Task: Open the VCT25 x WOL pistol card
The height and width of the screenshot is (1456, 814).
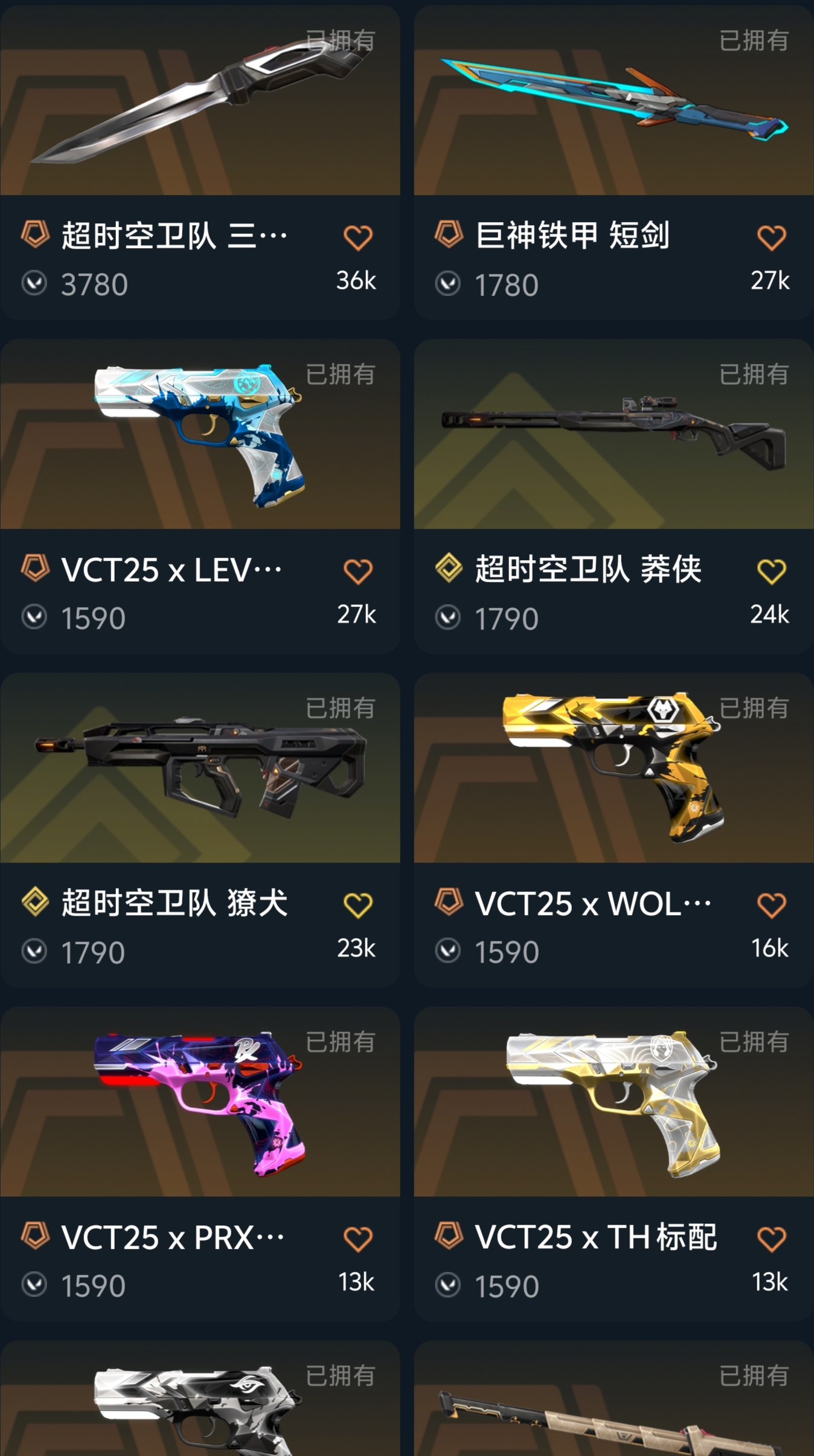Action: coord(614,830)
